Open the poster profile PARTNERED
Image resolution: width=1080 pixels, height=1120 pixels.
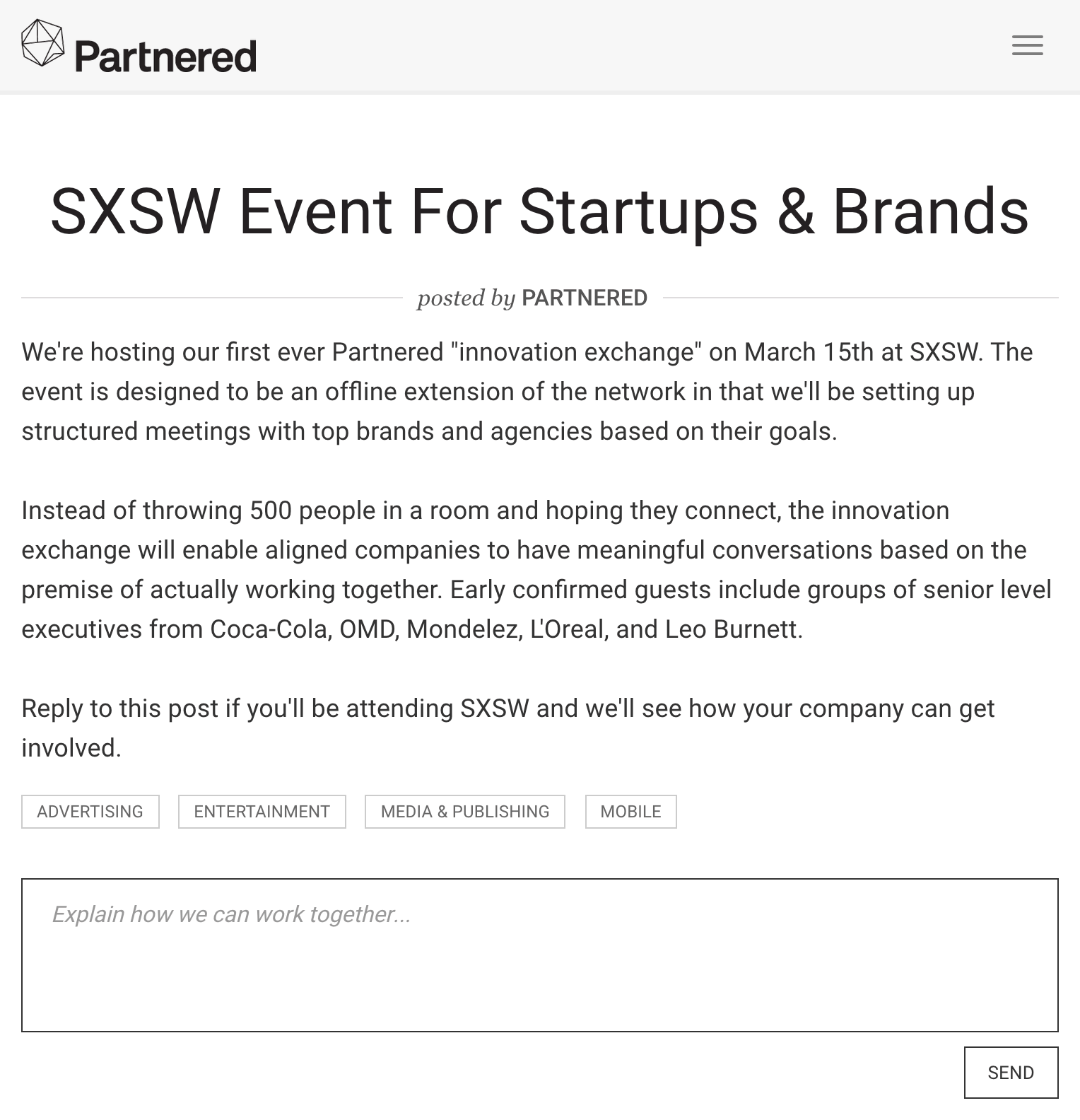(584, 298)
